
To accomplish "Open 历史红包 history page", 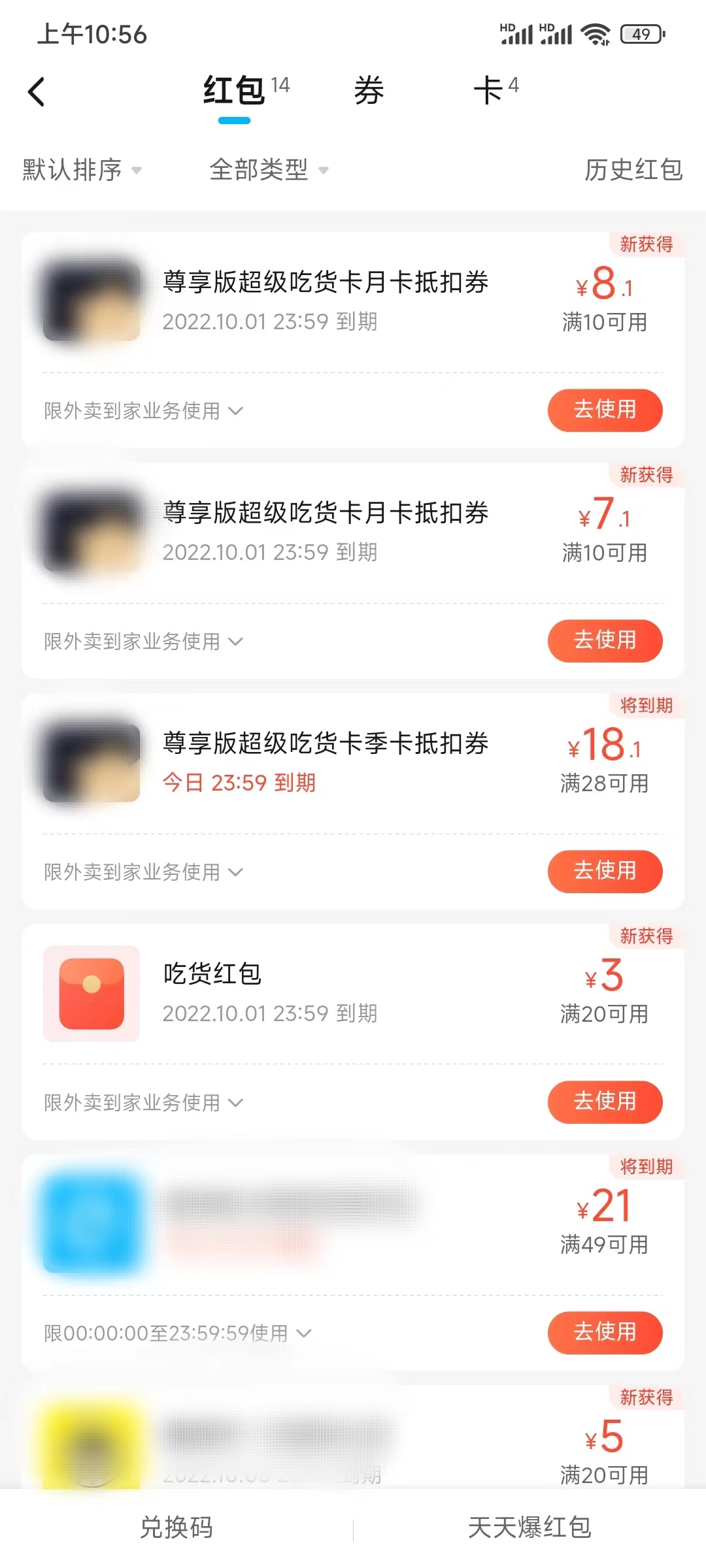I will [x=633, y=171].
